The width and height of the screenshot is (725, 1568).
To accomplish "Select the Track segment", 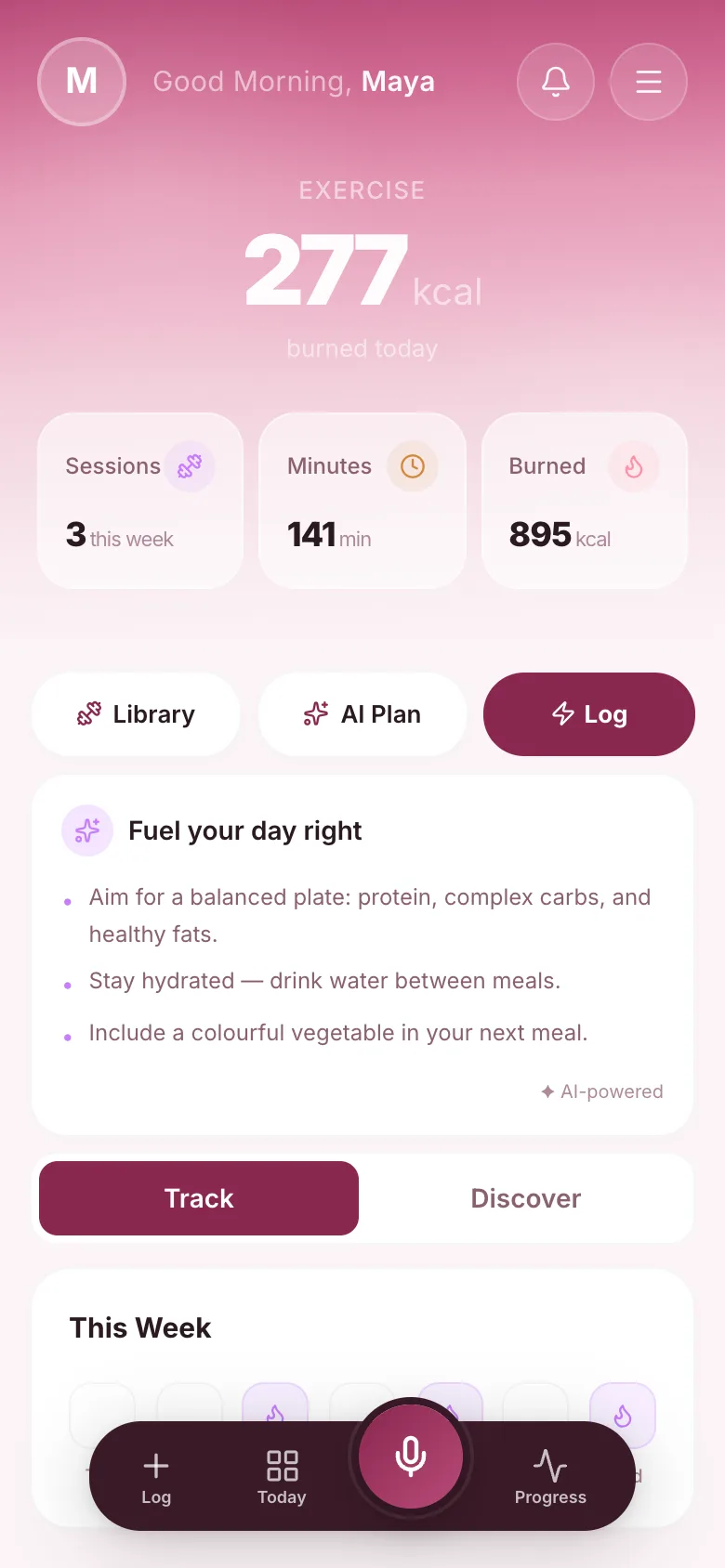I will point(199,1198).
